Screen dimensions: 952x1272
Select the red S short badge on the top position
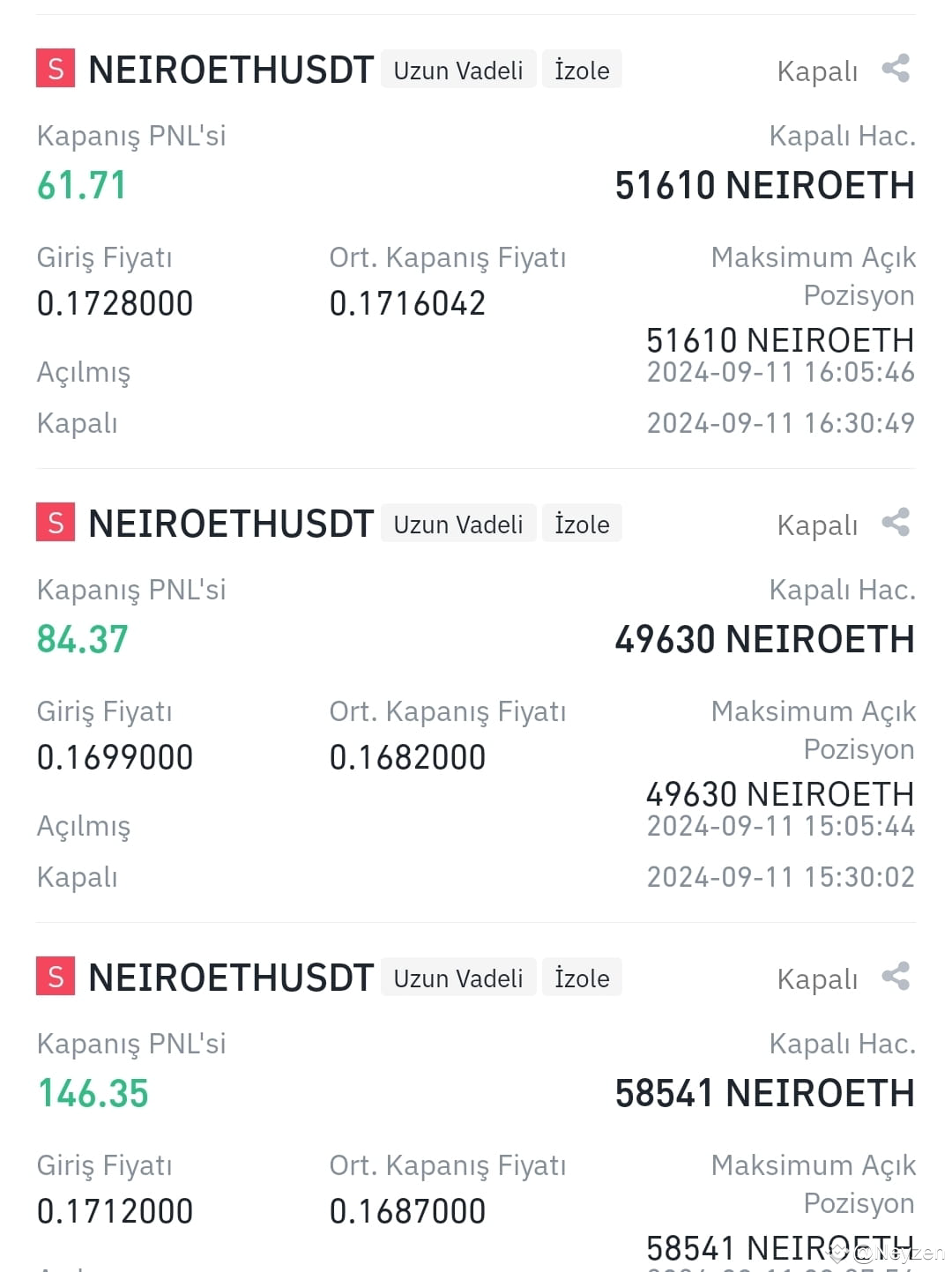point(54,68)
